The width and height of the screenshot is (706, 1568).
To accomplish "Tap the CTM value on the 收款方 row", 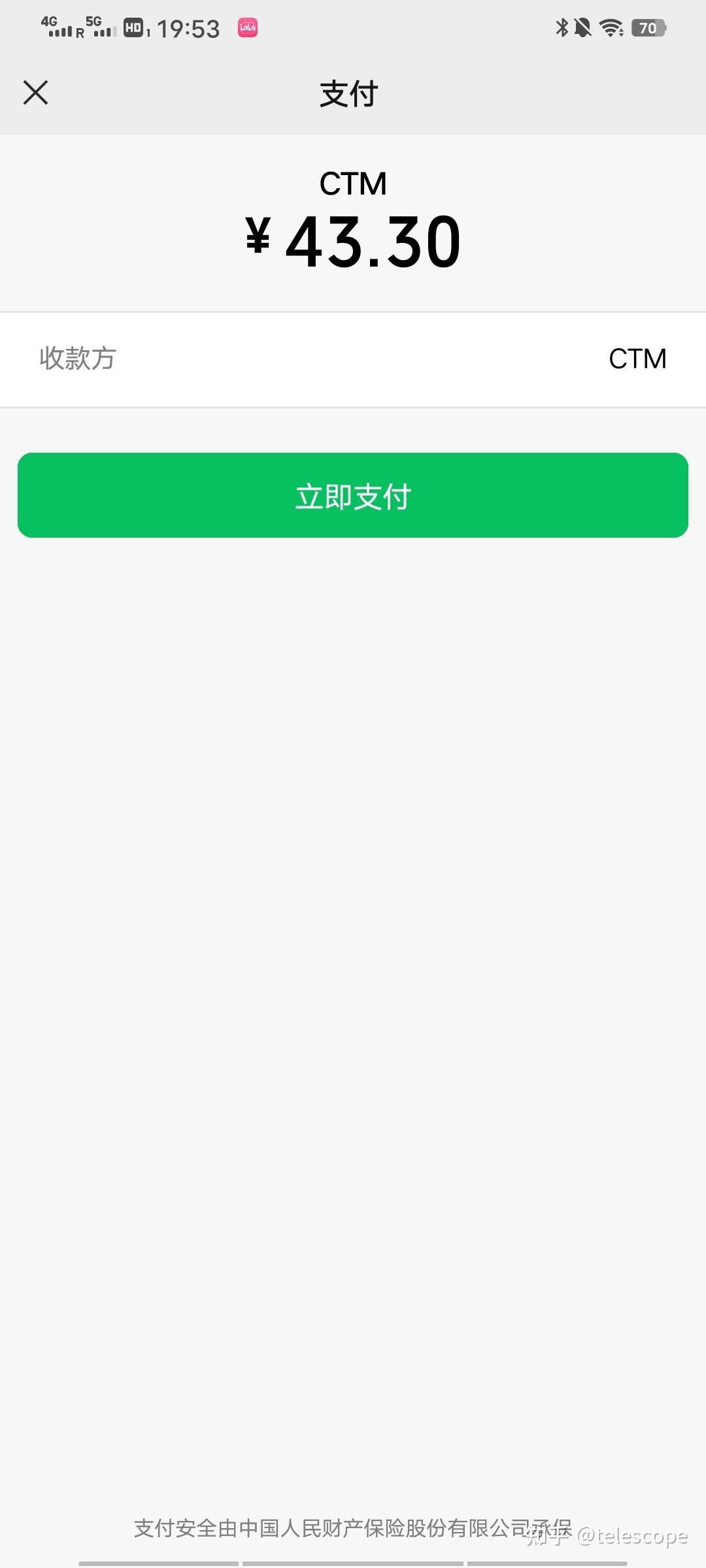I will point(637,359).
